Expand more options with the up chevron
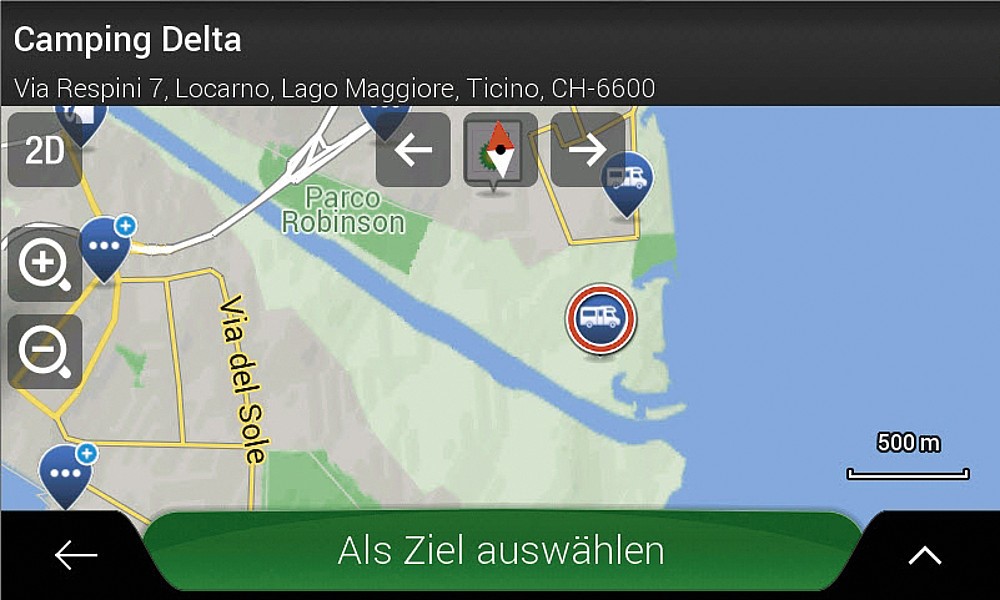The image size is (1000, 600). [925, 556]
